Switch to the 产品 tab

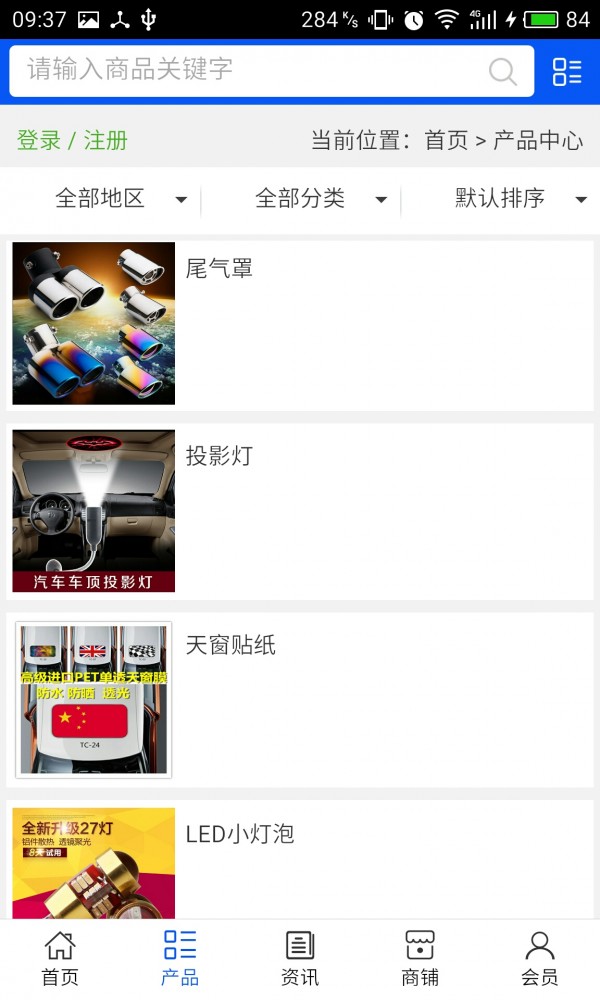[180, 958]
